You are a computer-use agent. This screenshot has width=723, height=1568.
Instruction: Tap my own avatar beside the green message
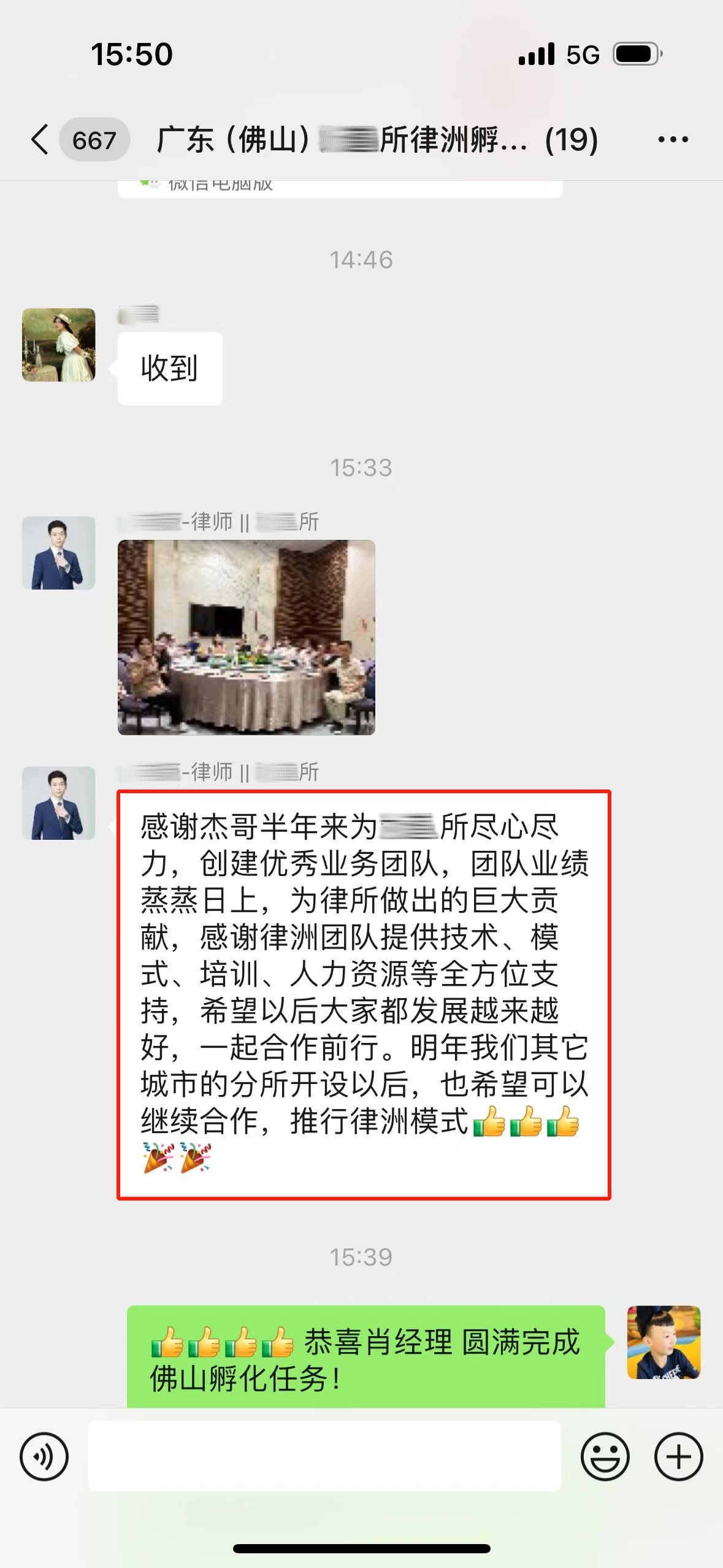pyautogui.click(x=664, y=1342)
